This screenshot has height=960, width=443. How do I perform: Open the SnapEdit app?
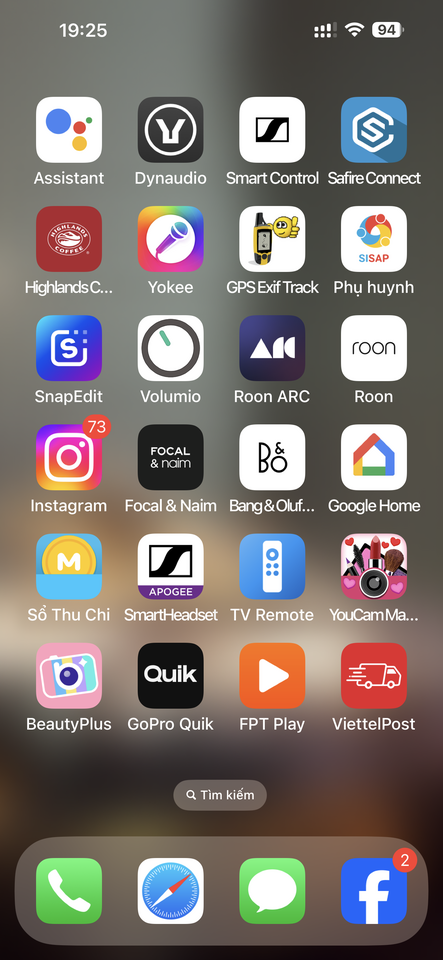click(x=69, y=348)
